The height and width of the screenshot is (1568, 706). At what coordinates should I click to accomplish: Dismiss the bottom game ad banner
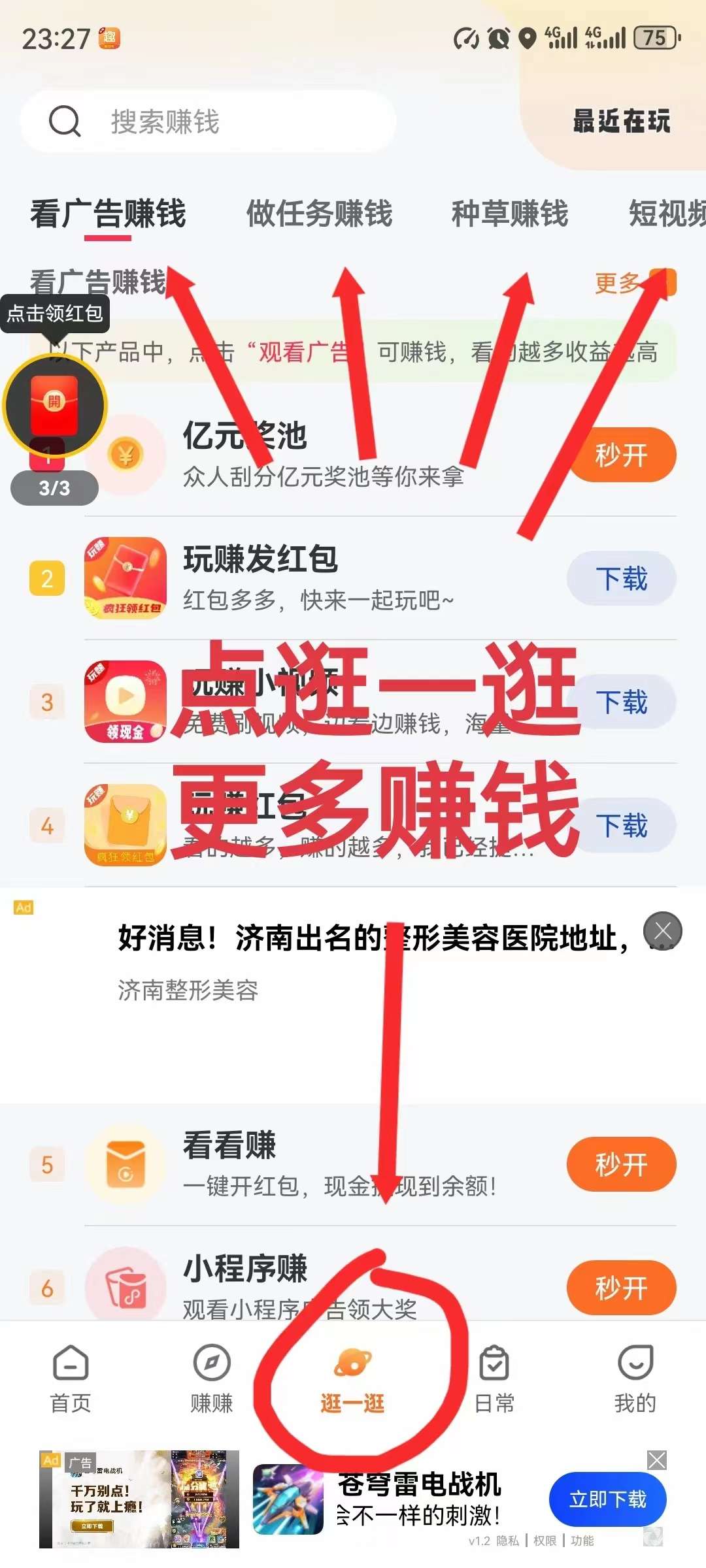656,1460
